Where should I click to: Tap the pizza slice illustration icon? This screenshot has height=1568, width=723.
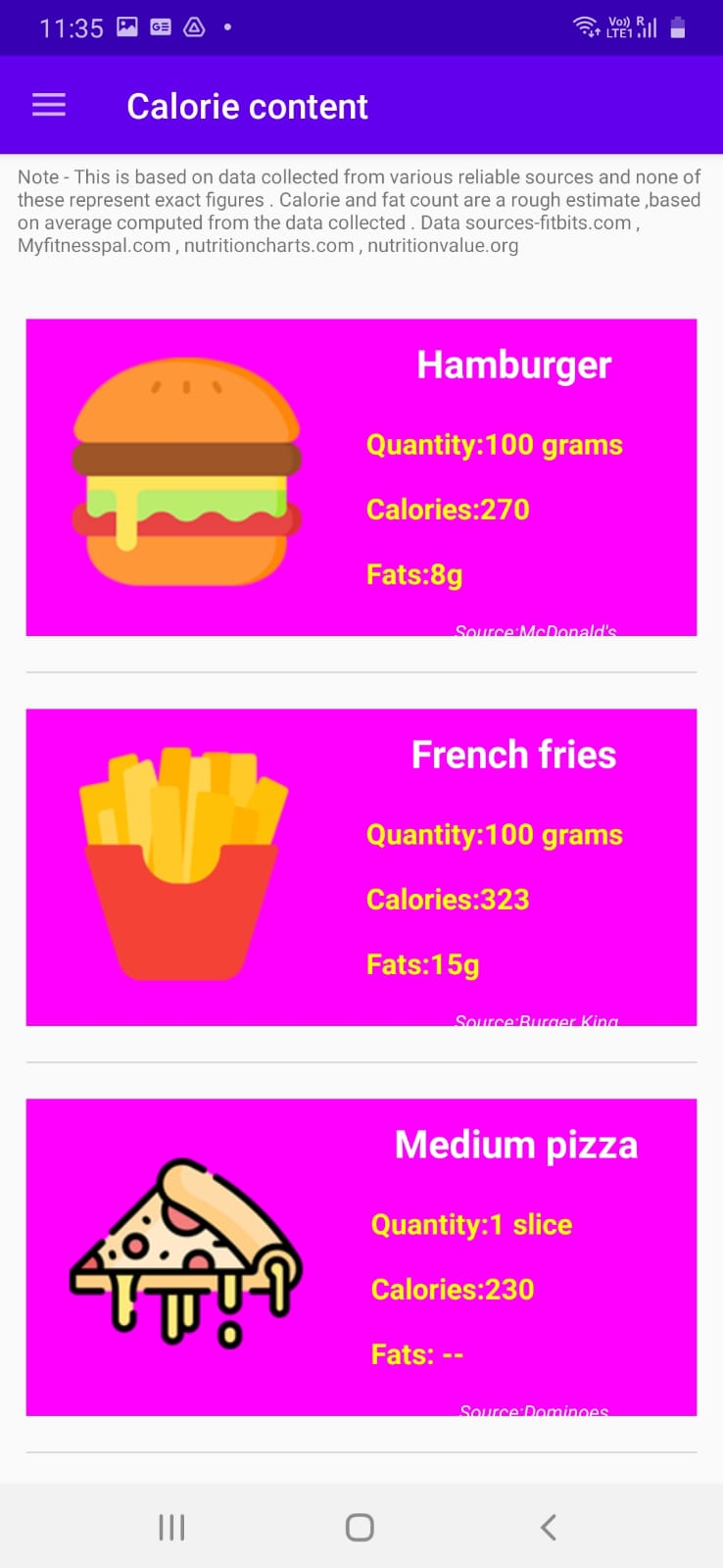click(x=182, y=1249)
